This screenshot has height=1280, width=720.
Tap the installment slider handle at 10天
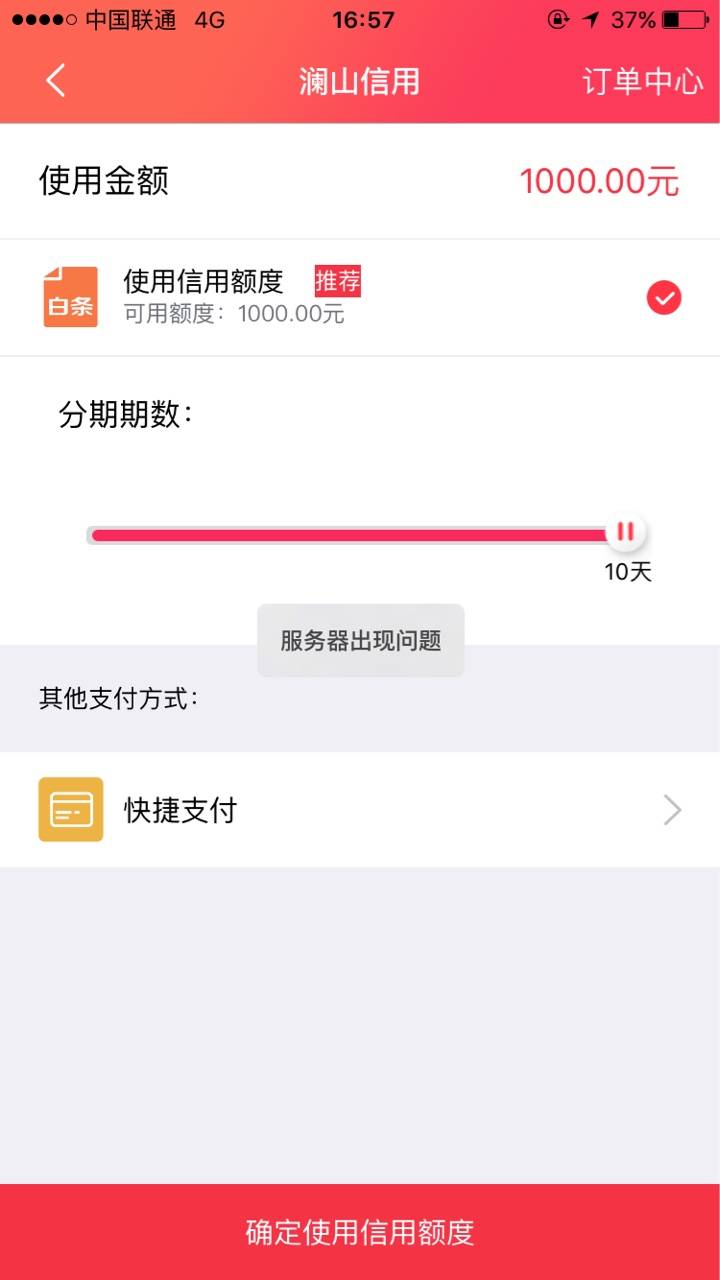point(626,533)
